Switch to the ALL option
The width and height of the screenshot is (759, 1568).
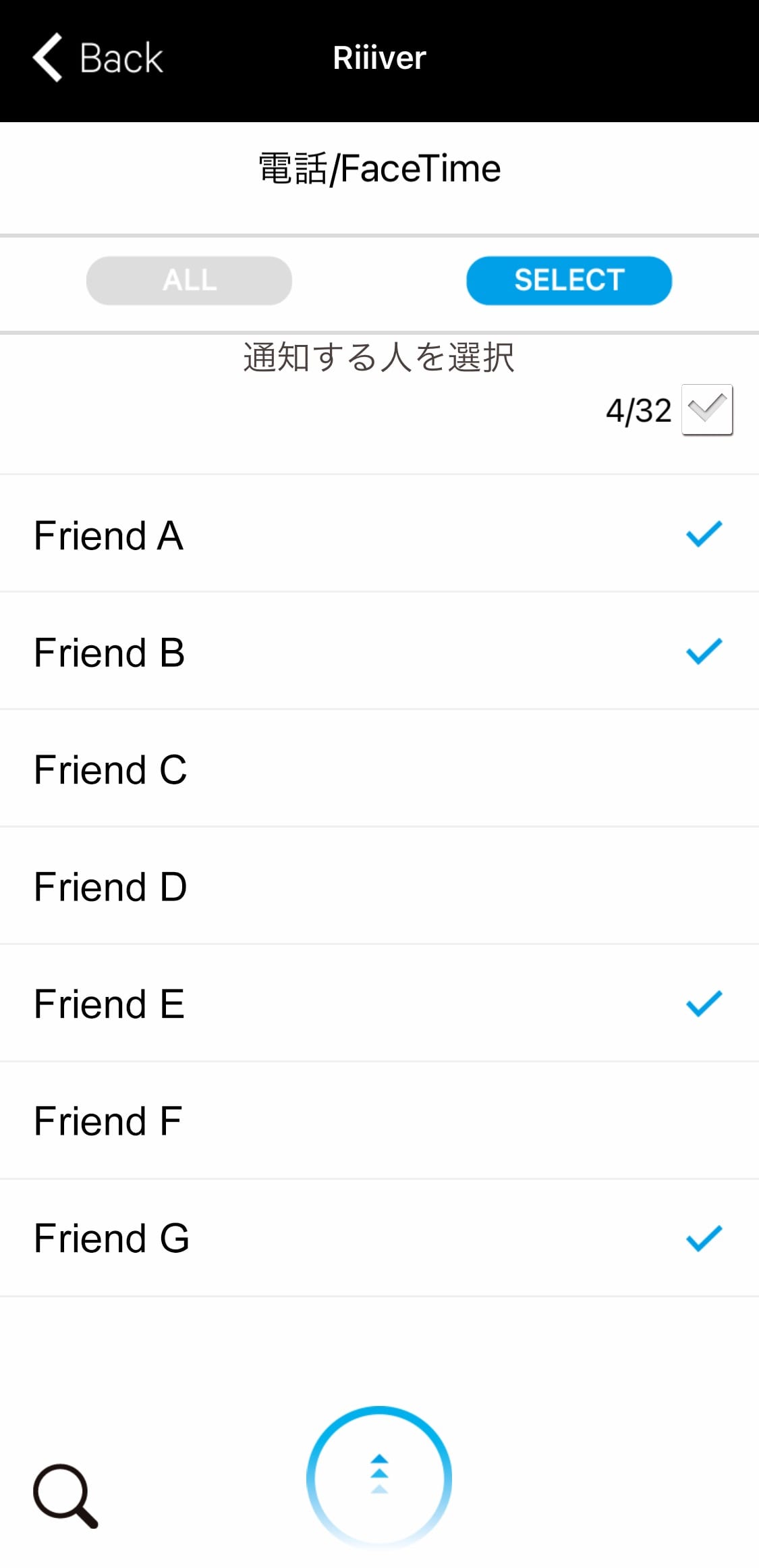[x=189, y=280]
